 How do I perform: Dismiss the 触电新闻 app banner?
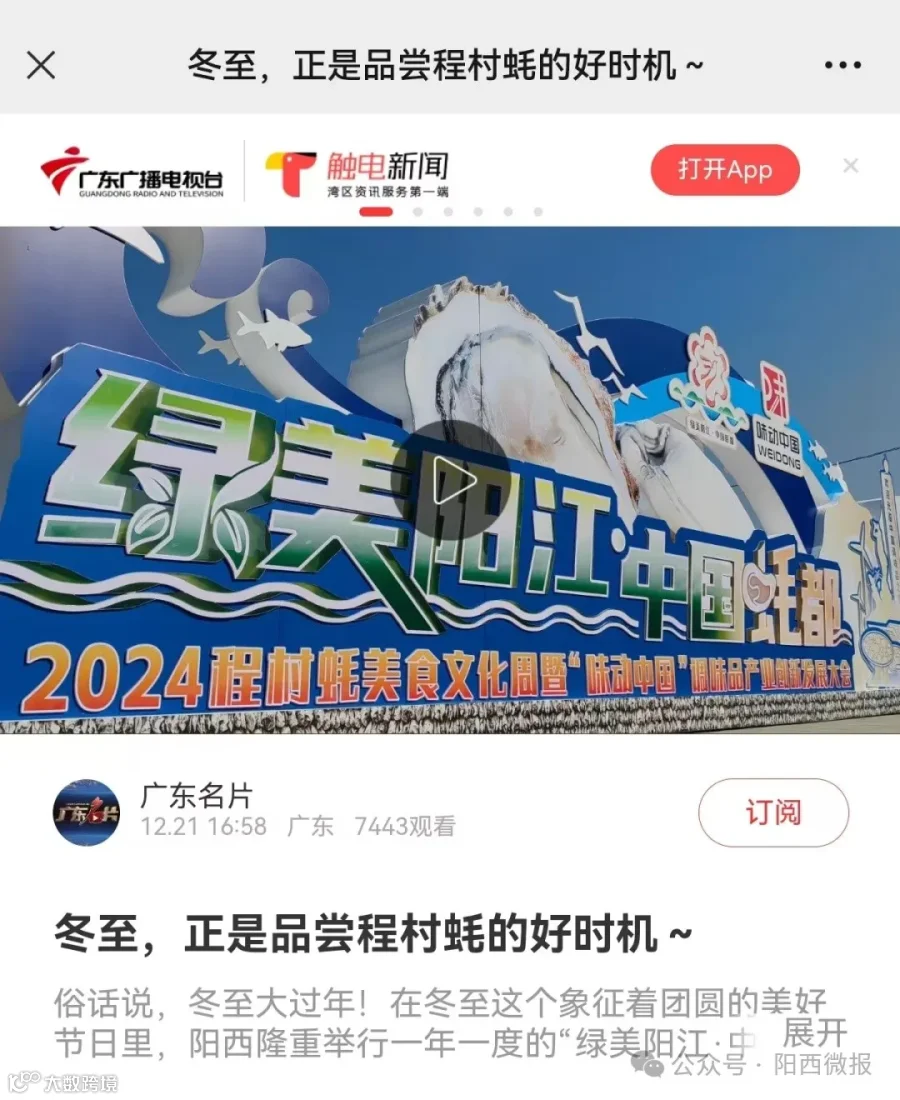pos(850,166)
